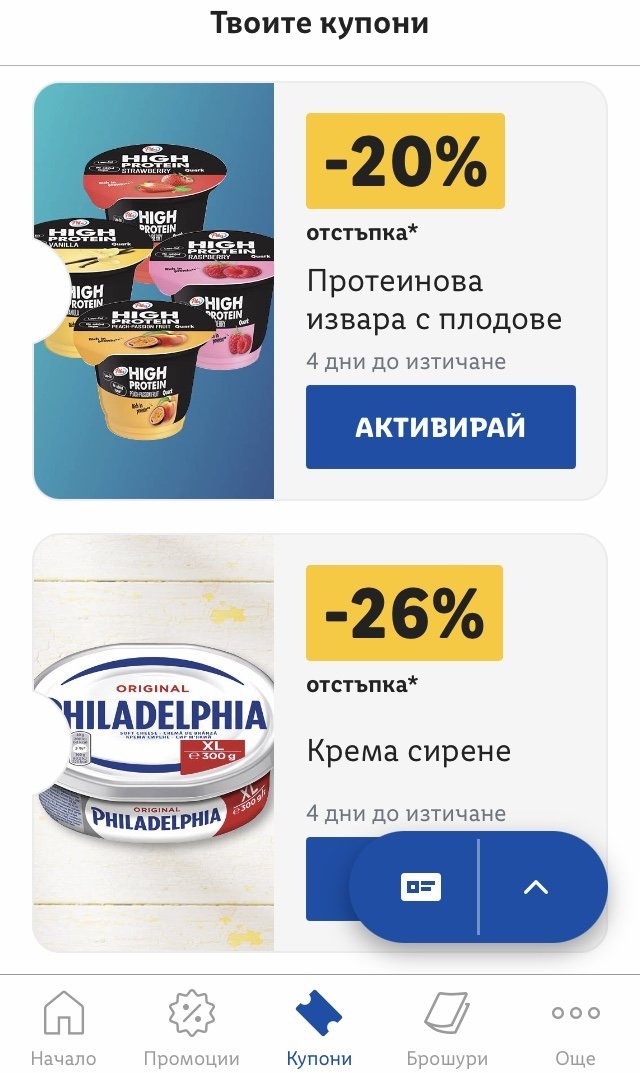Tap the up-arrow chevron on floating button

[536, 887]
